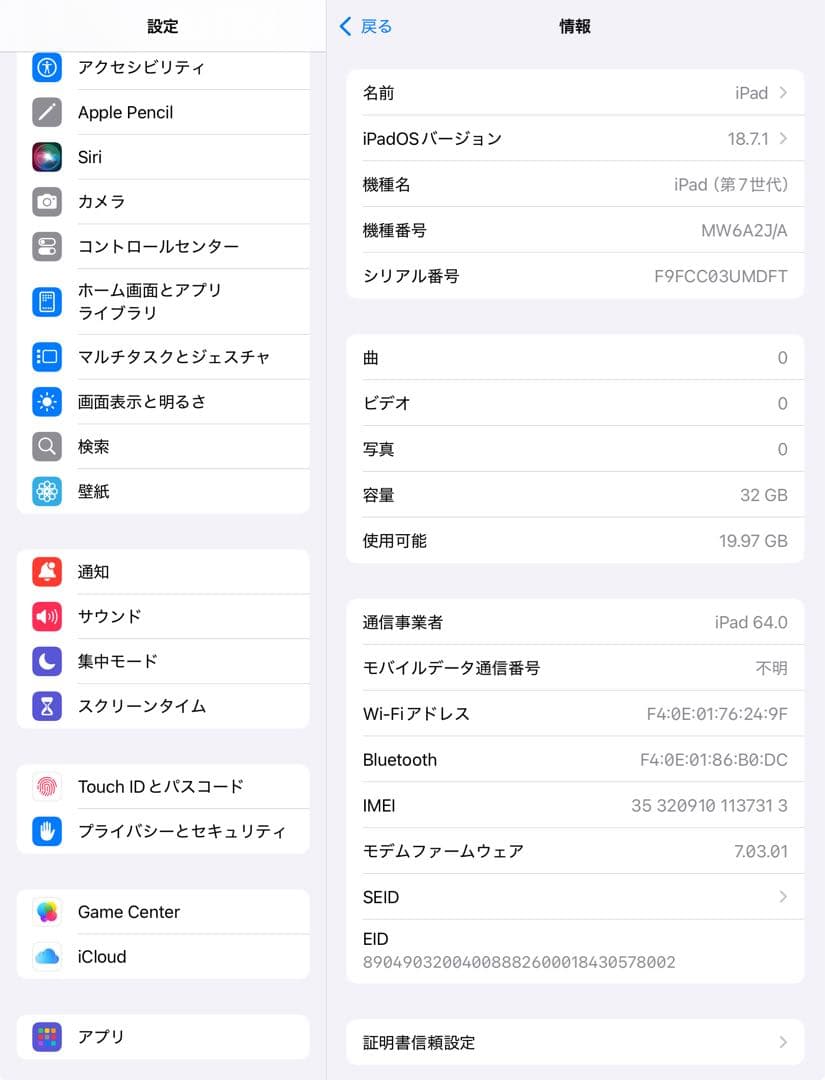Open マルチタスクとジェスチャ via its icon
This screenshot has width=825, height=1080.
coord(48,357)
